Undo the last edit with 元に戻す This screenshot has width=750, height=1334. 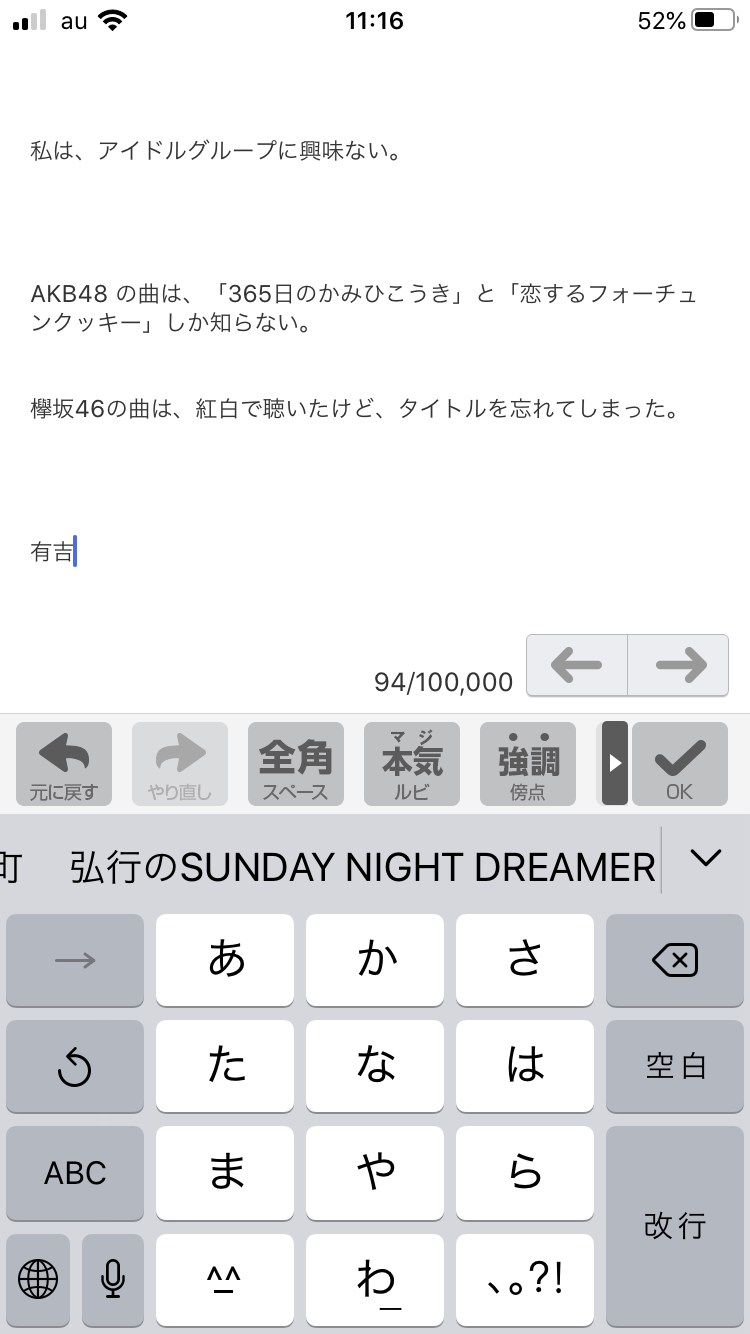click(64, 764)
